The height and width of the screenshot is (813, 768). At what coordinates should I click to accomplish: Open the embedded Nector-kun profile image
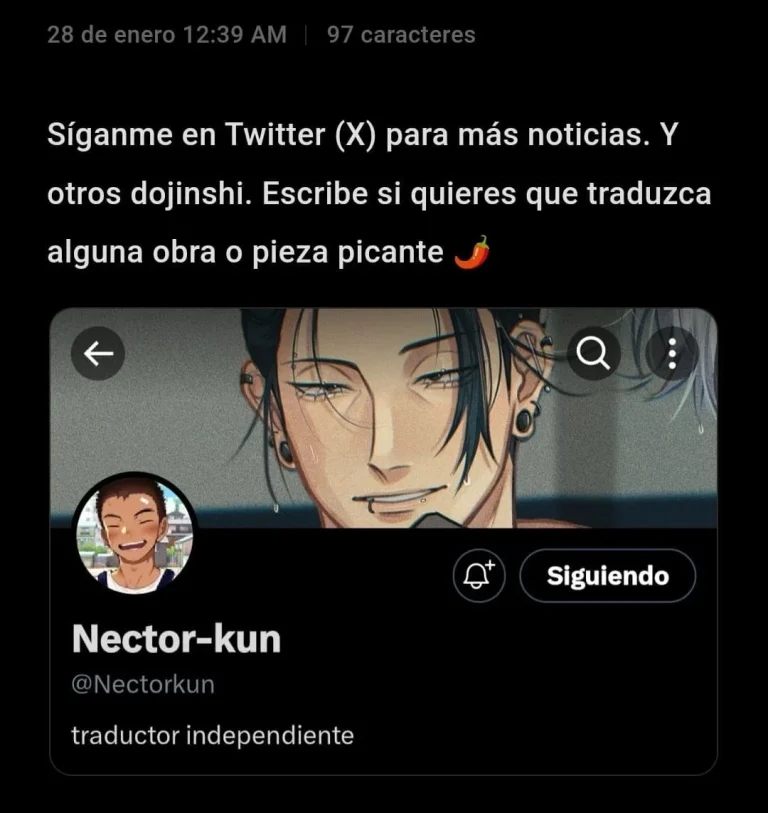tap(383, 540)
